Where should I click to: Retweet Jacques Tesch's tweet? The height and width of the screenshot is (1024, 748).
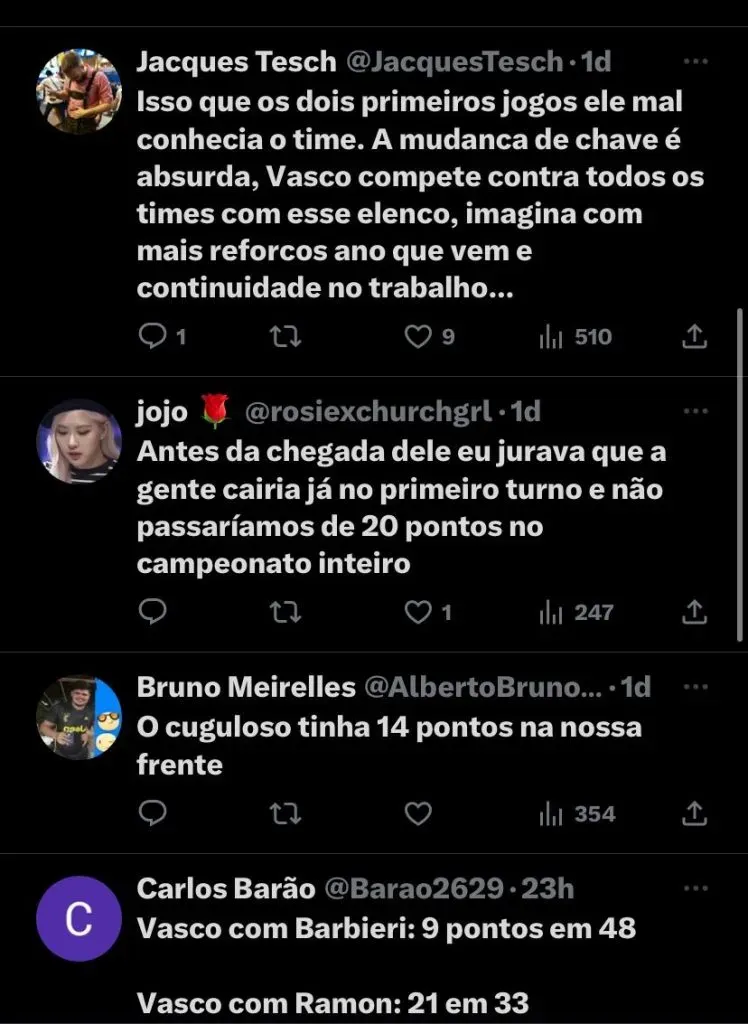tap(285, 337)
